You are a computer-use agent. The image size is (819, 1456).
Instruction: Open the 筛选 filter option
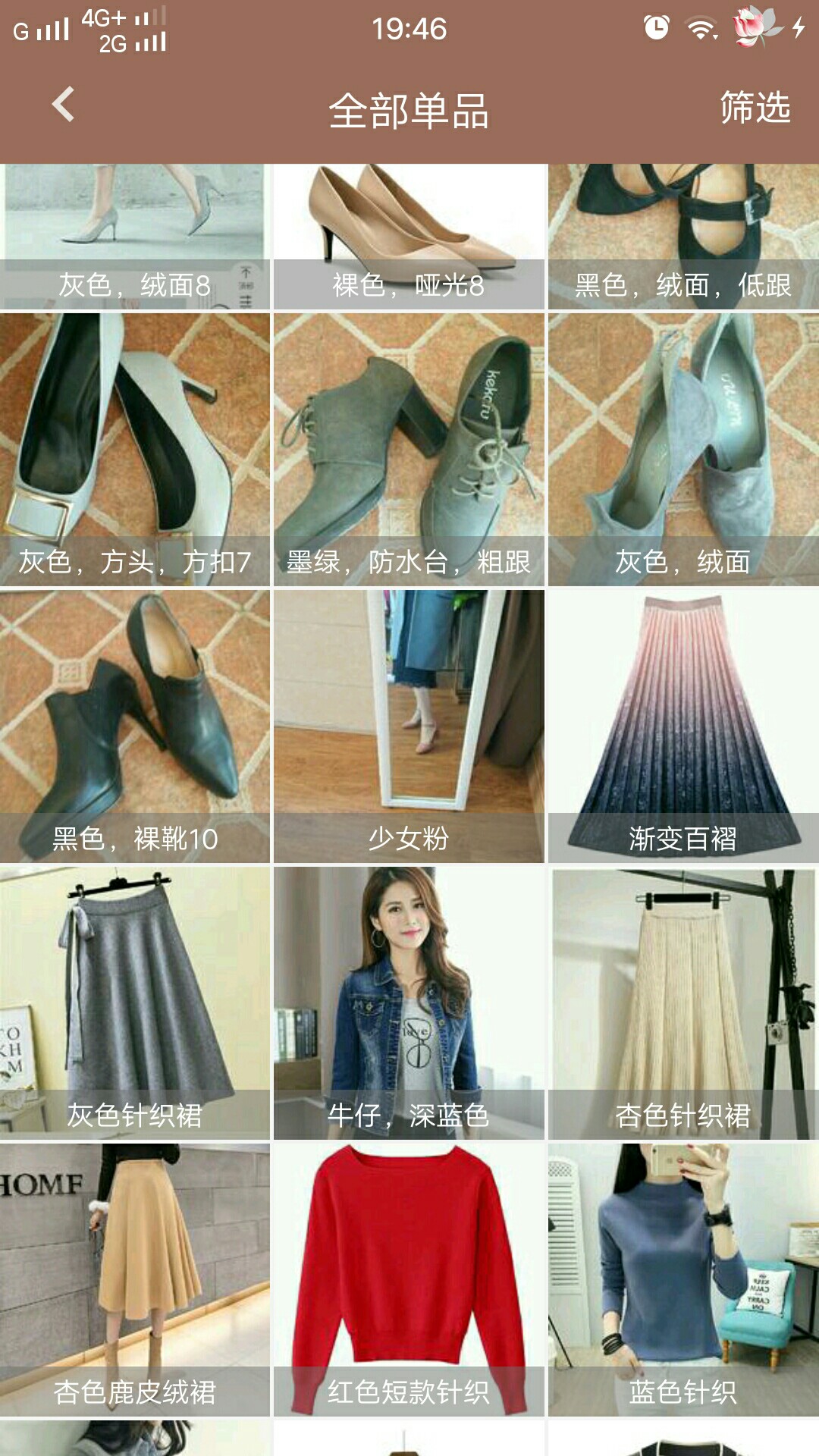click(755, 108)
